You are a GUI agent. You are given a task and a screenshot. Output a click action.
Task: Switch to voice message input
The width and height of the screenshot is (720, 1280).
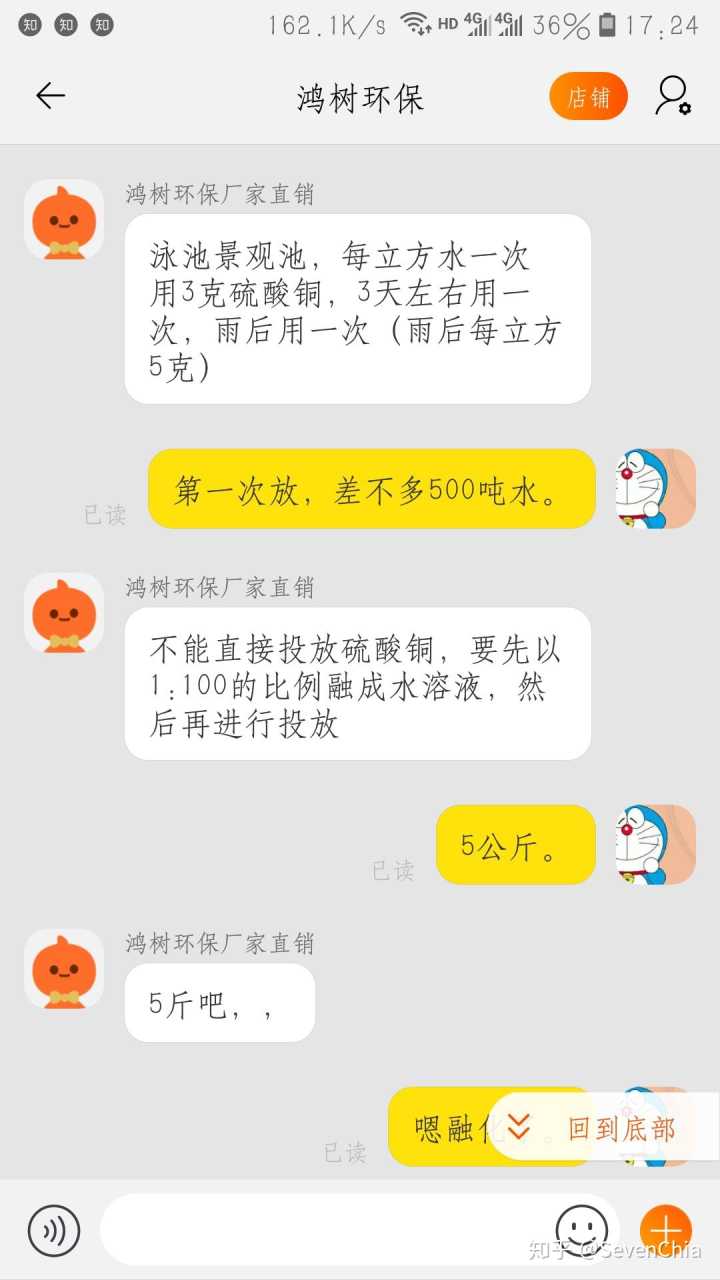click(x=54, y=1230)
